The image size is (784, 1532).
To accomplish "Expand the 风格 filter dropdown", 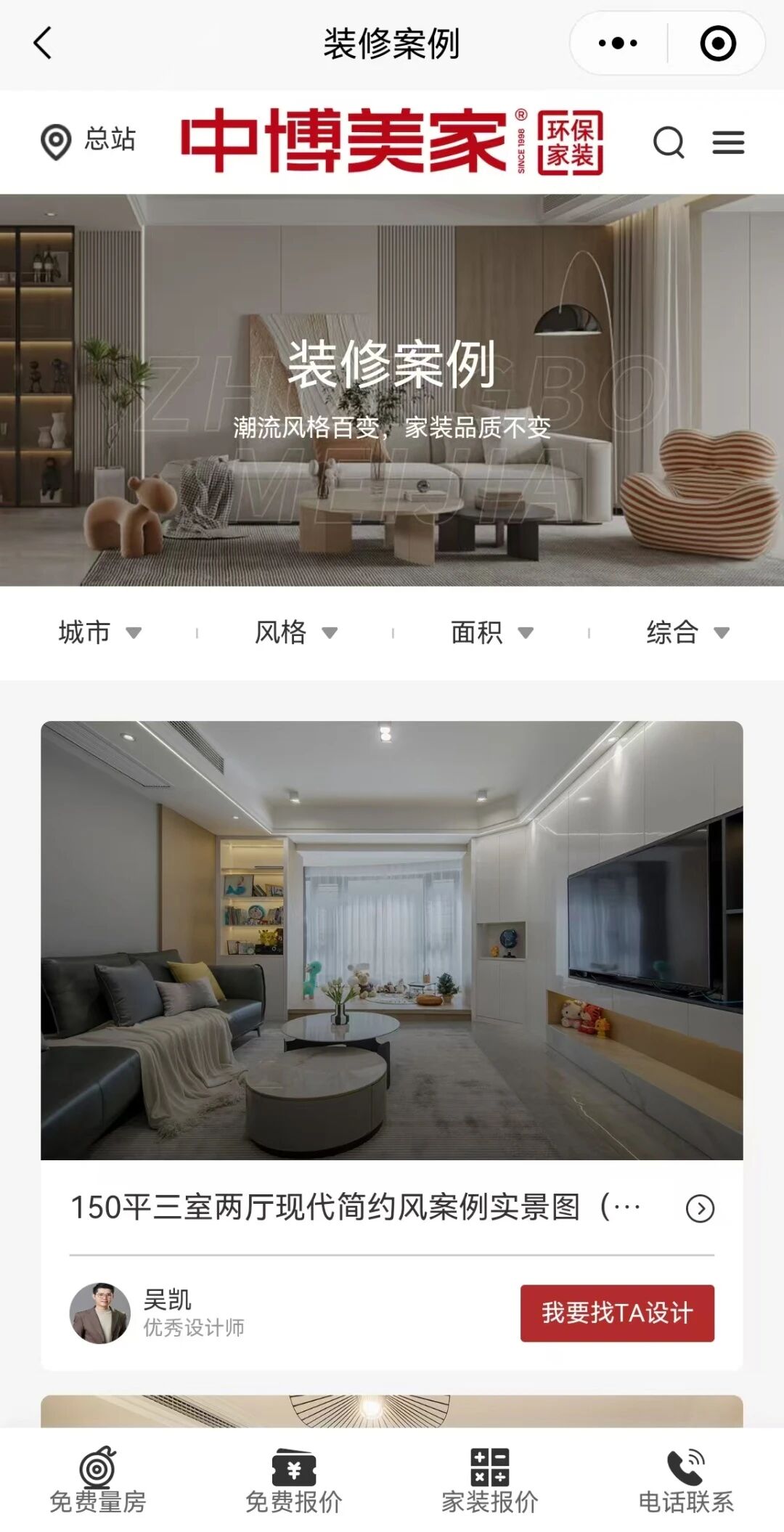I will [x=295, y=632].
